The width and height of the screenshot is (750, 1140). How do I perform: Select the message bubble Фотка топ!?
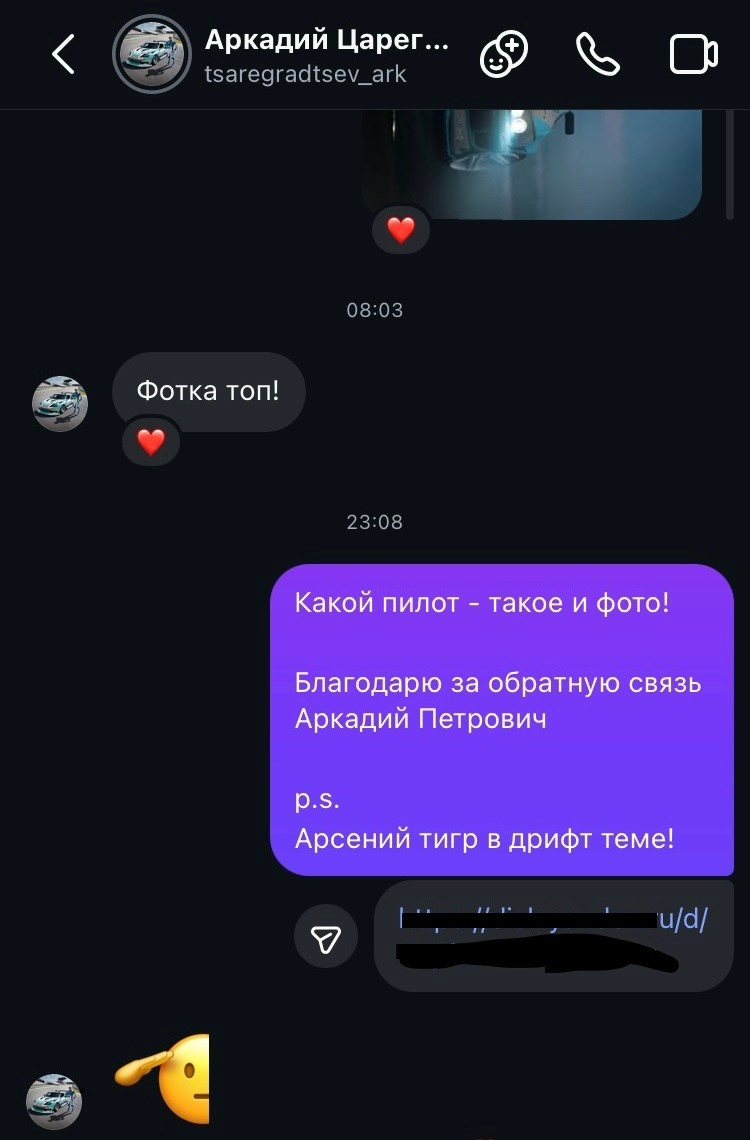[209, 391]
